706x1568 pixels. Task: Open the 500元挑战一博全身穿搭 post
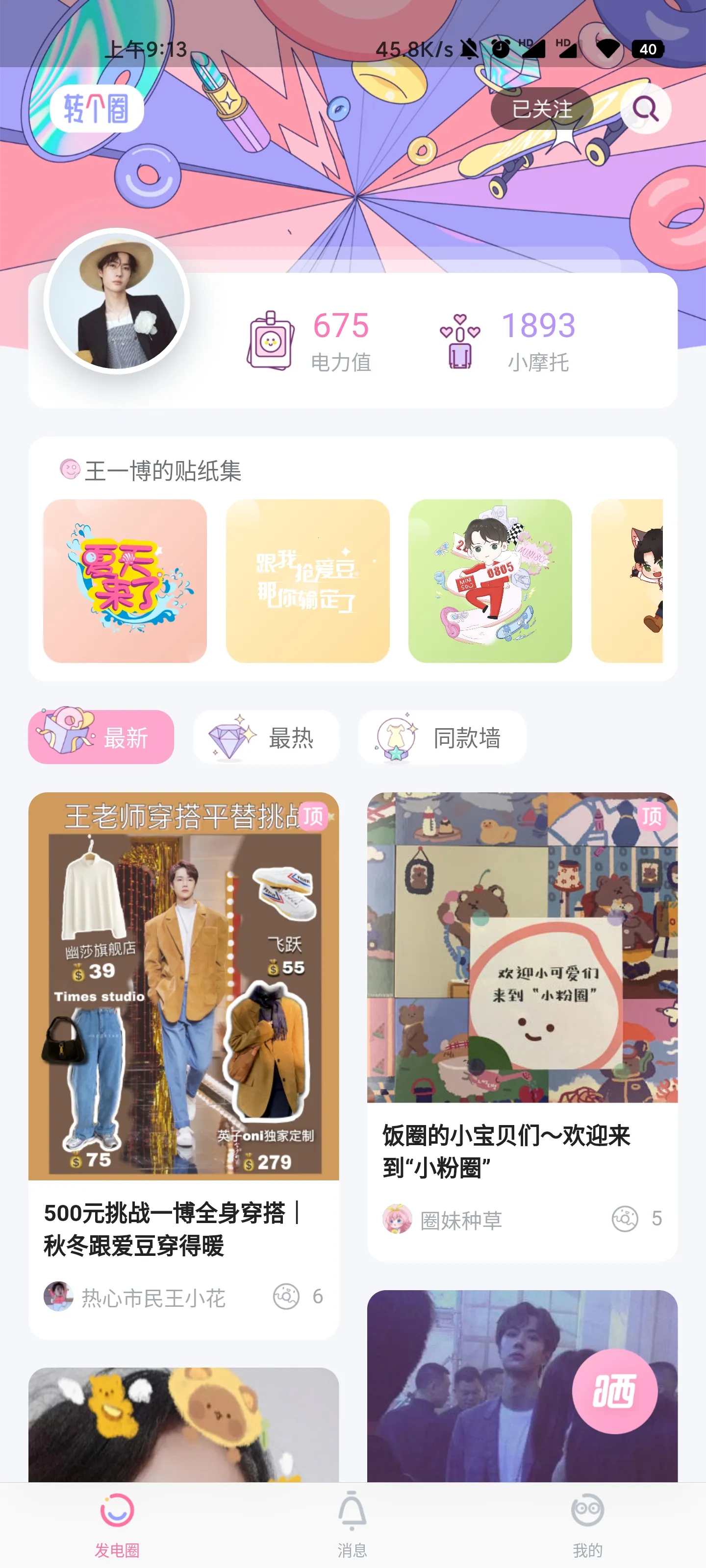point(183,986)
